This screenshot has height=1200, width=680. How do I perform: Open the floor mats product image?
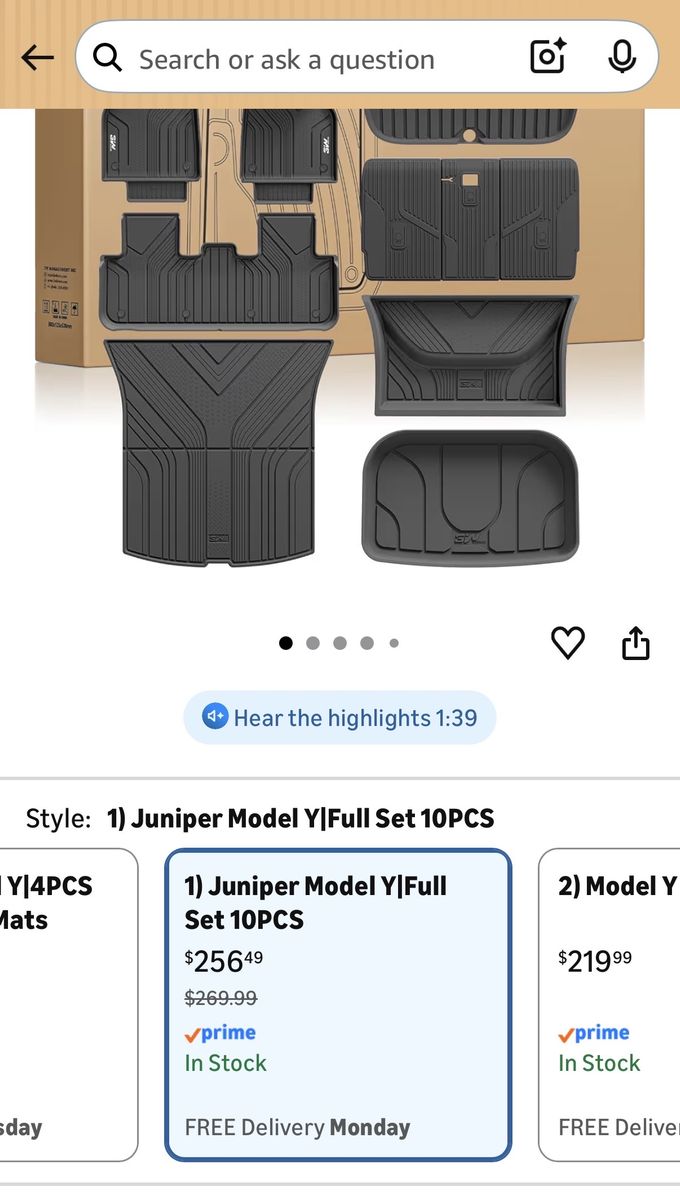tap(340, 340)
